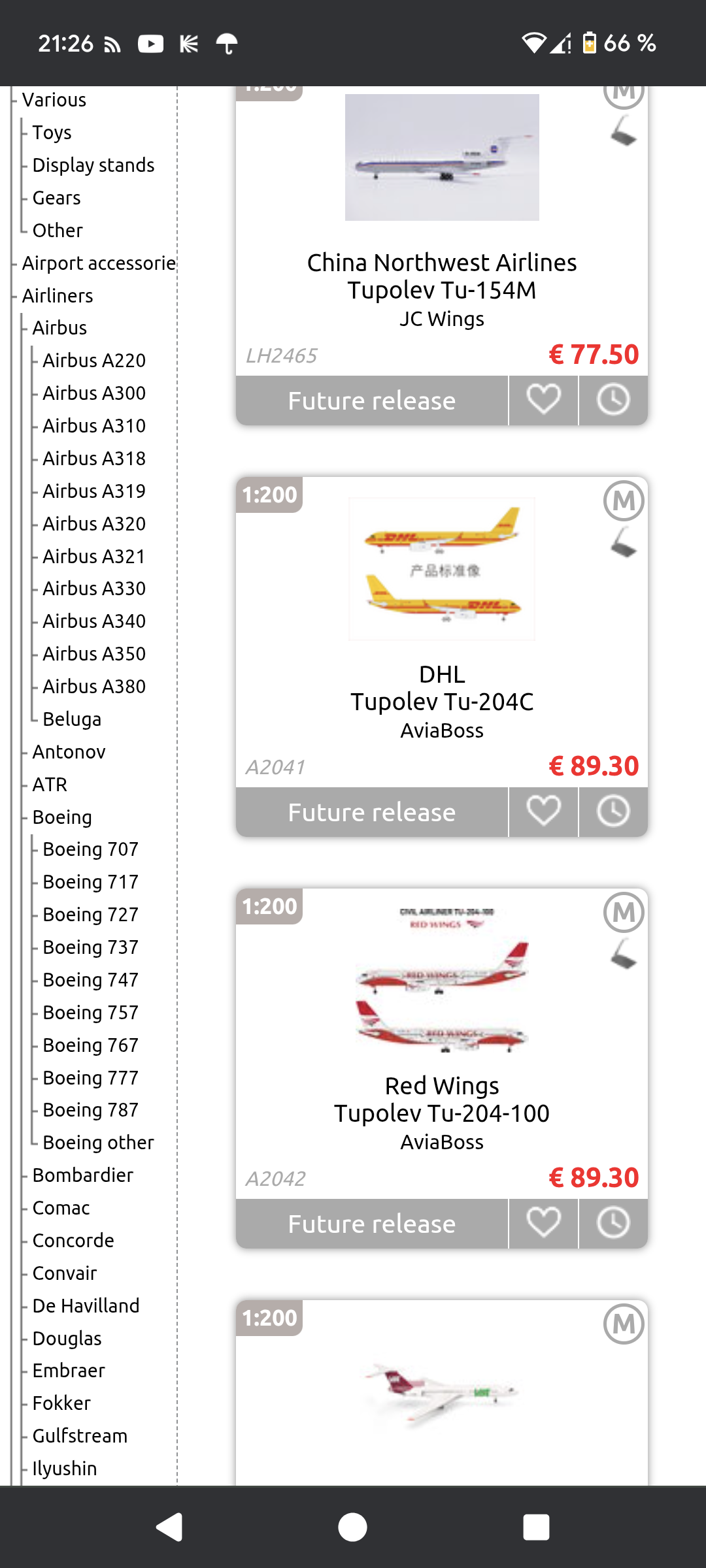Favorite the China Northwest Airlines Tu-154M

point(543,400)
